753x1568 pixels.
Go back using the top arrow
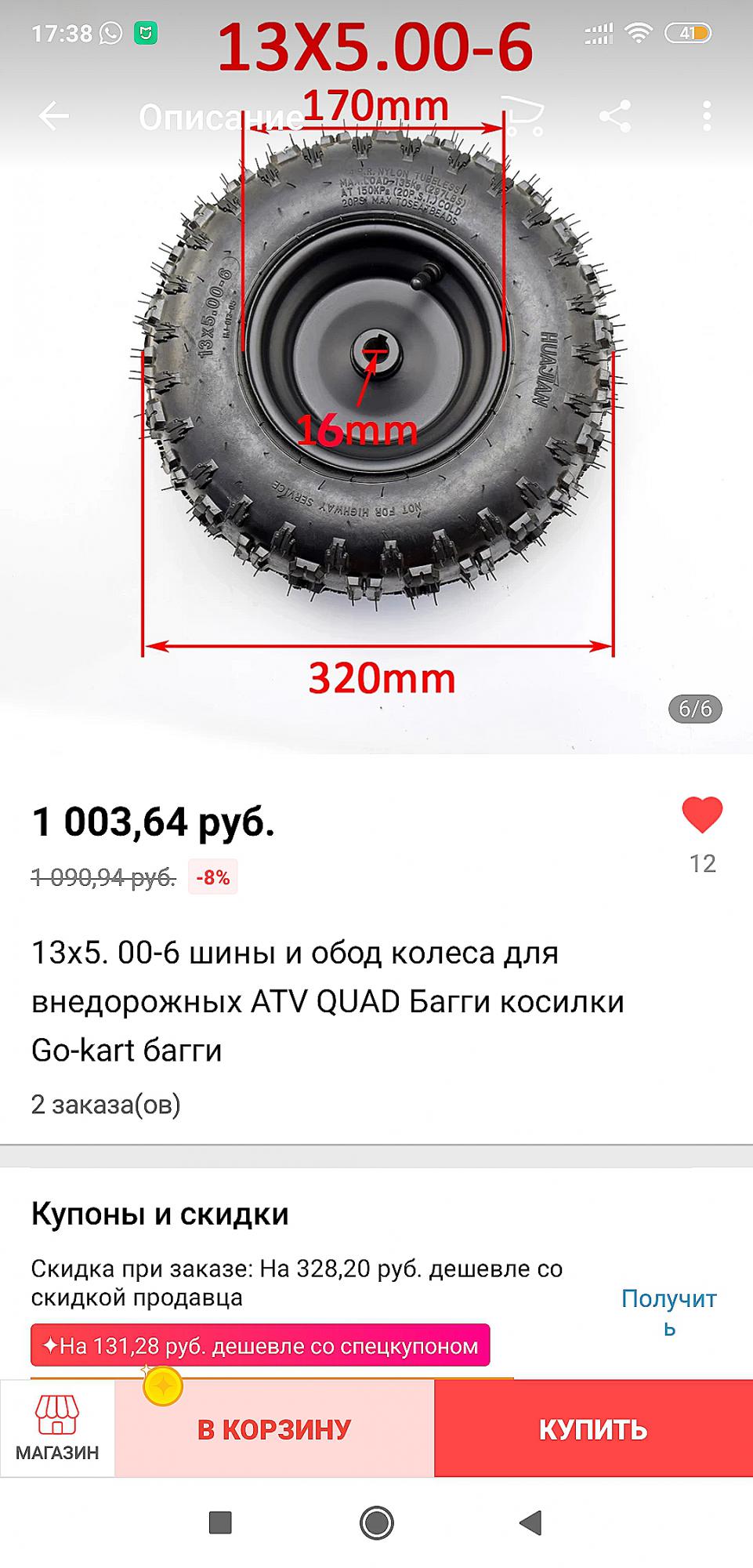[53, 117]
